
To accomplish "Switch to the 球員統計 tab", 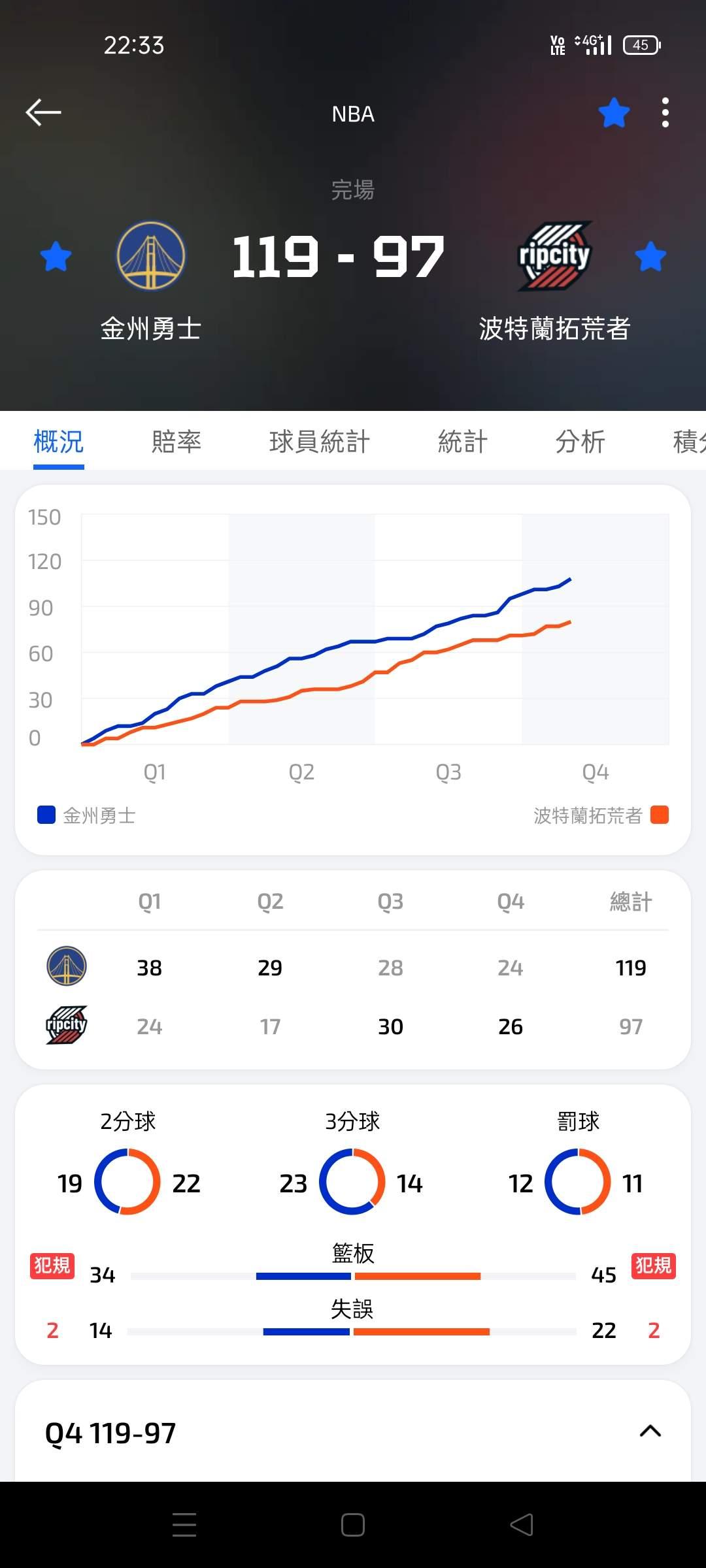I will (x=320, y=442).
